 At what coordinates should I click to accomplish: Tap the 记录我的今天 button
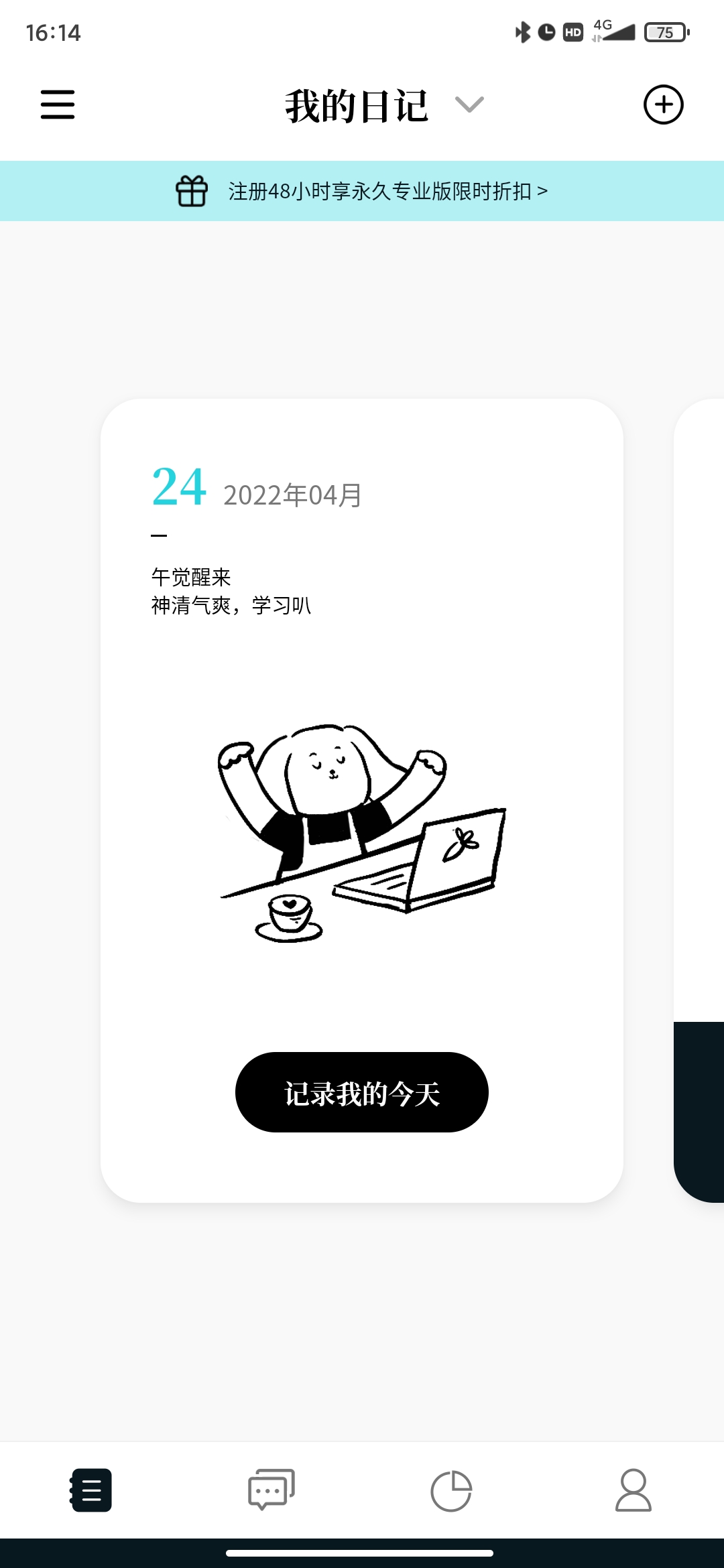click(361, 1092)
